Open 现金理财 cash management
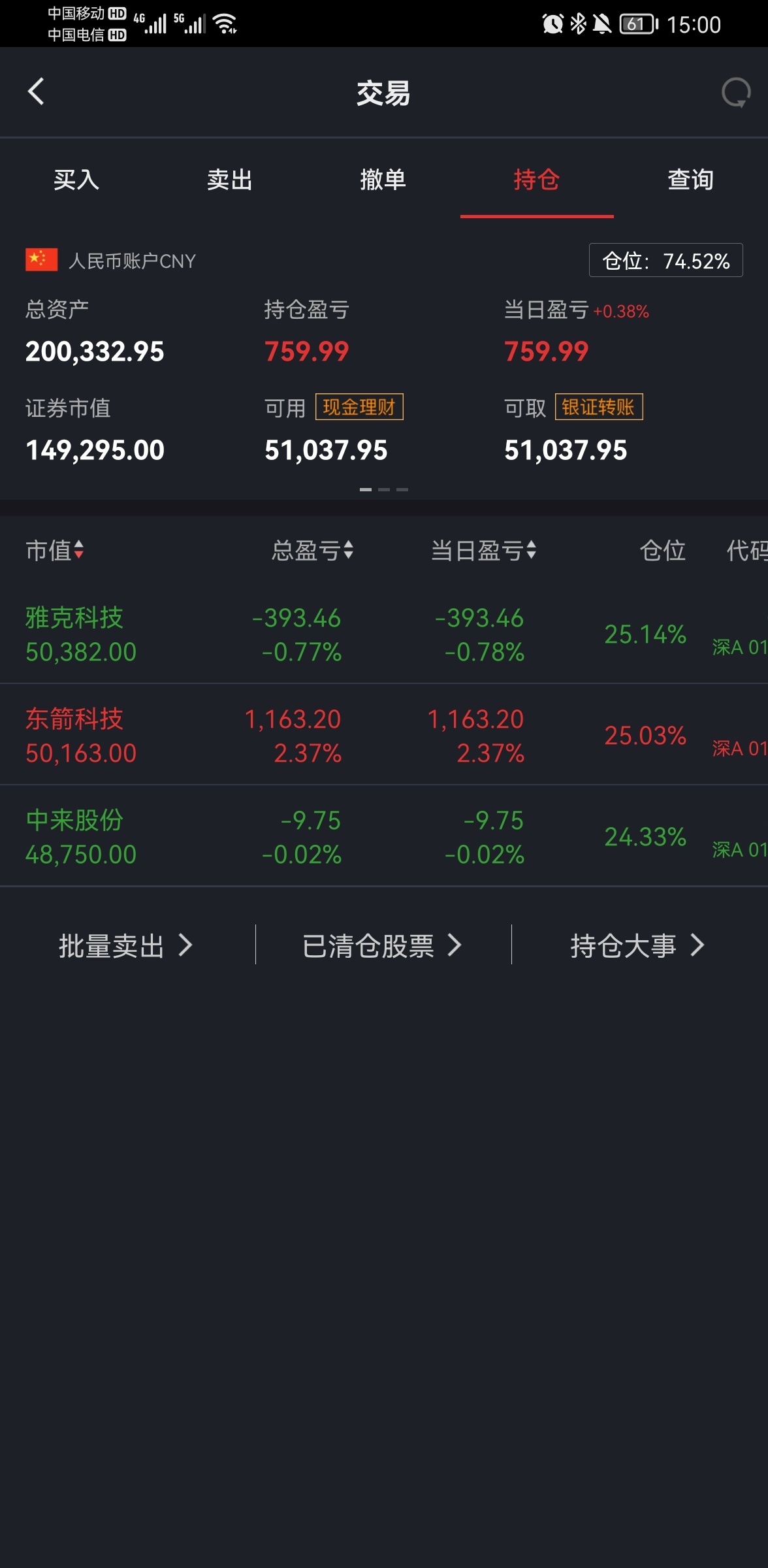The height and width of the screenshot is (1568, 768). coord(359,407)
